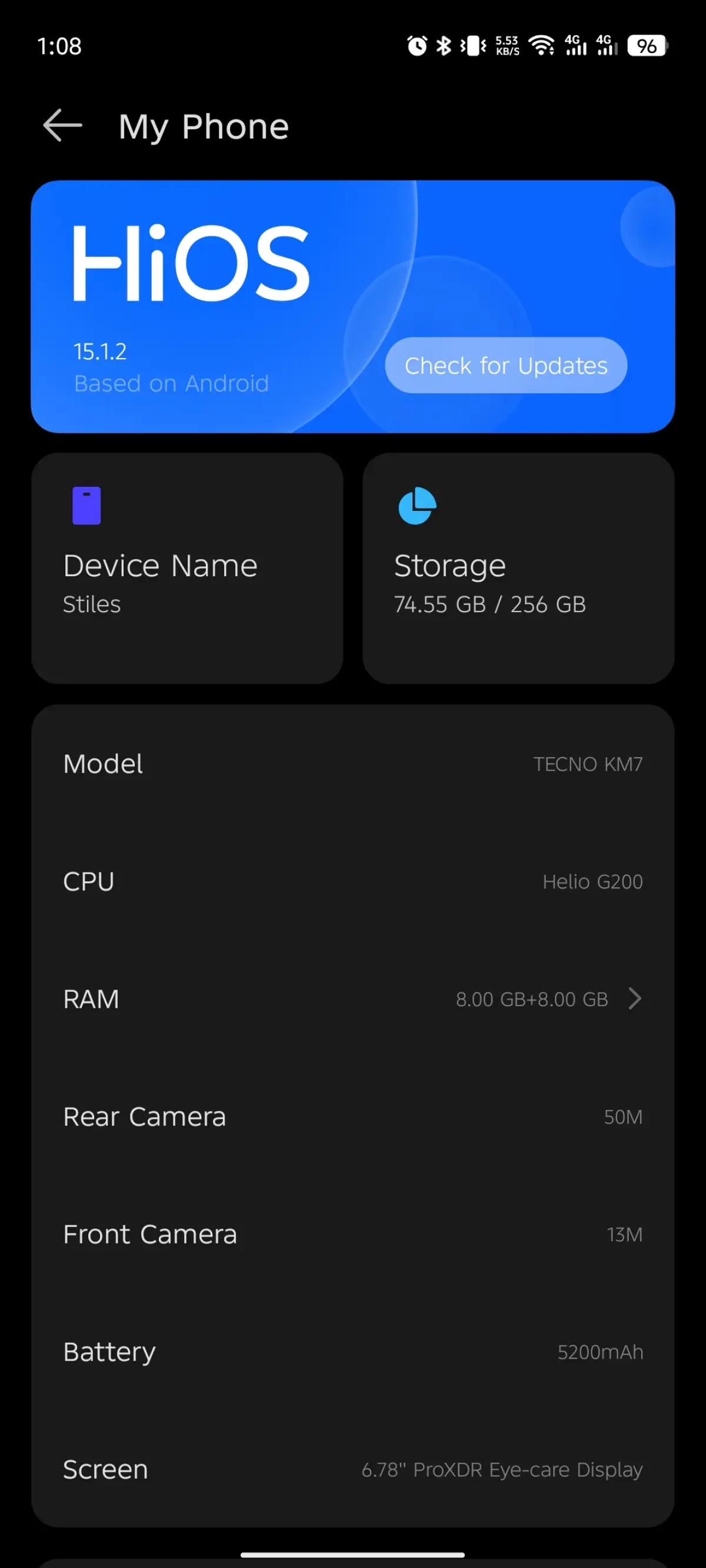Tap the Storage pie chart icon
706x1568 pixels.
(416, 505)
